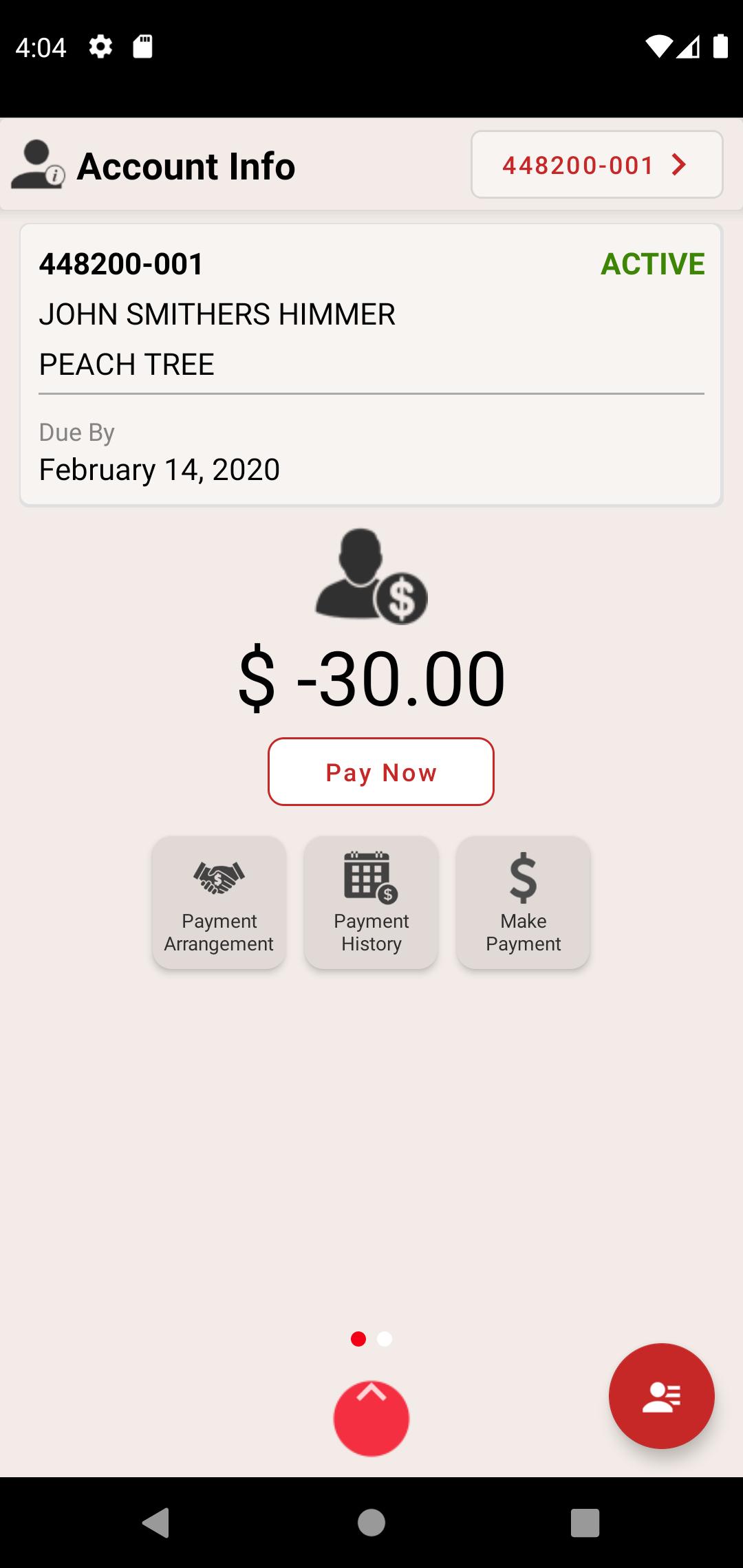This screenshot has width=743, height=1568.
Task: Go to the home screen
Action: pos(371,1523)
